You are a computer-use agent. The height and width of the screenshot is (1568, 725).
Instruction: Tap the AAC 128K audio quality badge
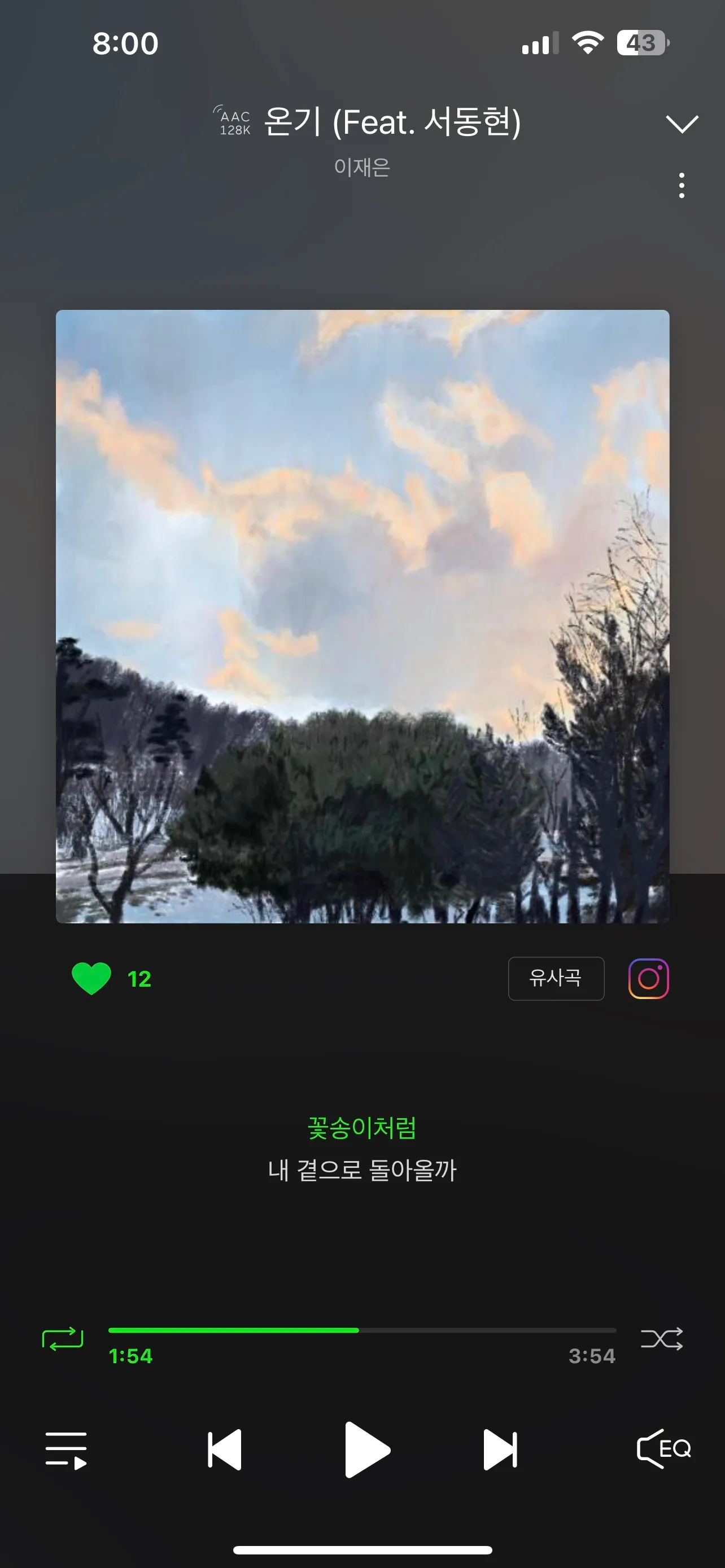[233, 121]
